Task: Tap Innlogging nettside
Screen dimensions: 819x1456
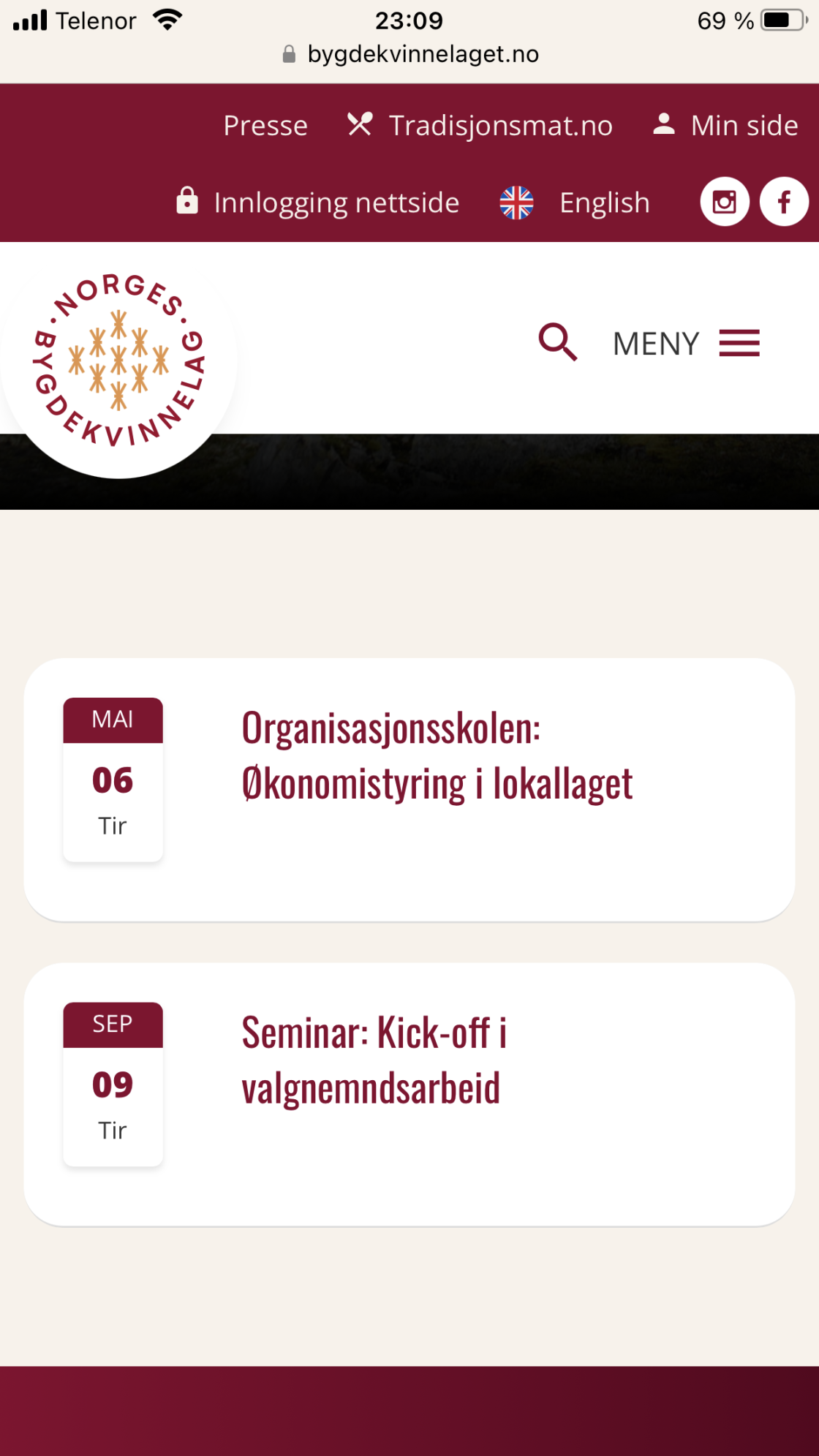Action: (x=317, y=202)
